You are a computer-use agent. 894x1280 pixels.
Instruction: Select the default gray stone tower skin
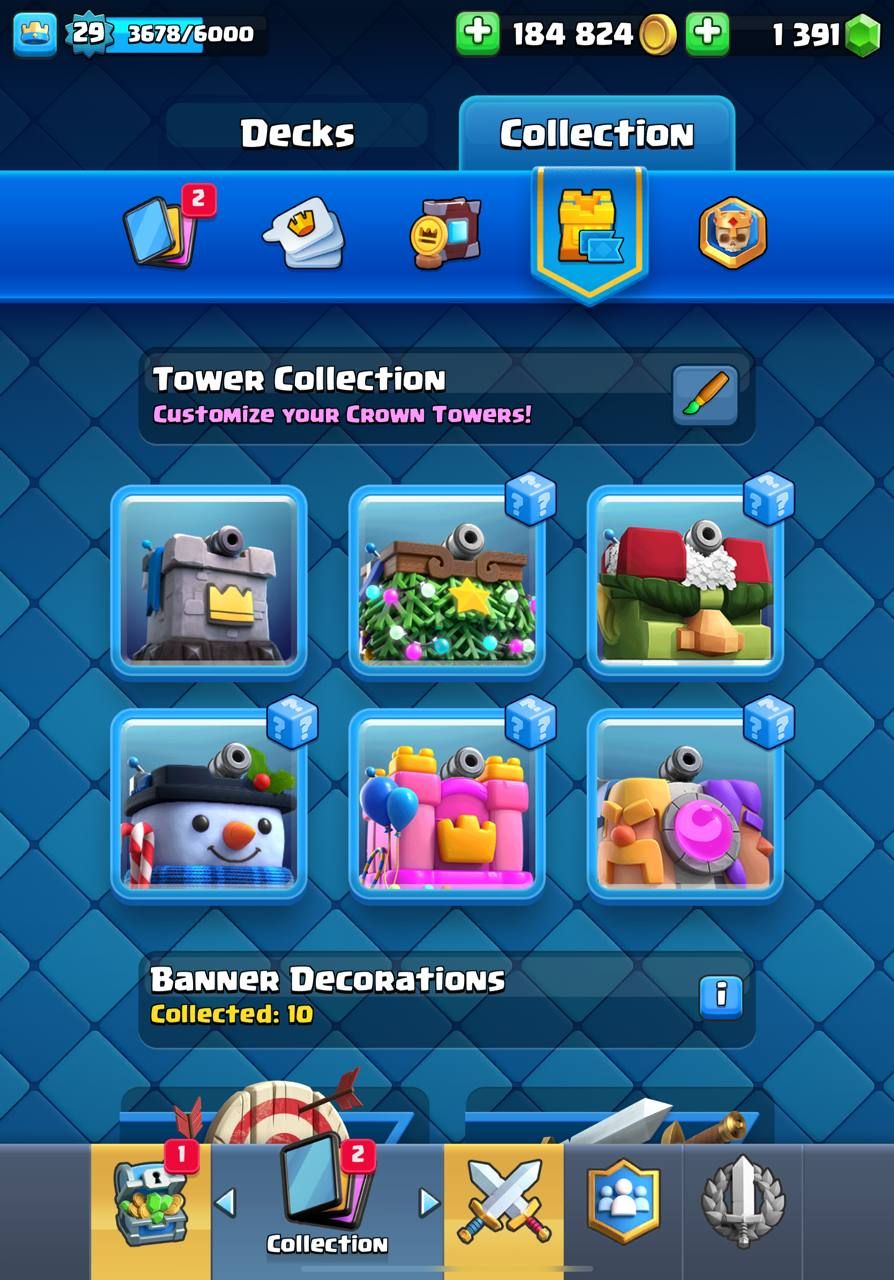208,581
